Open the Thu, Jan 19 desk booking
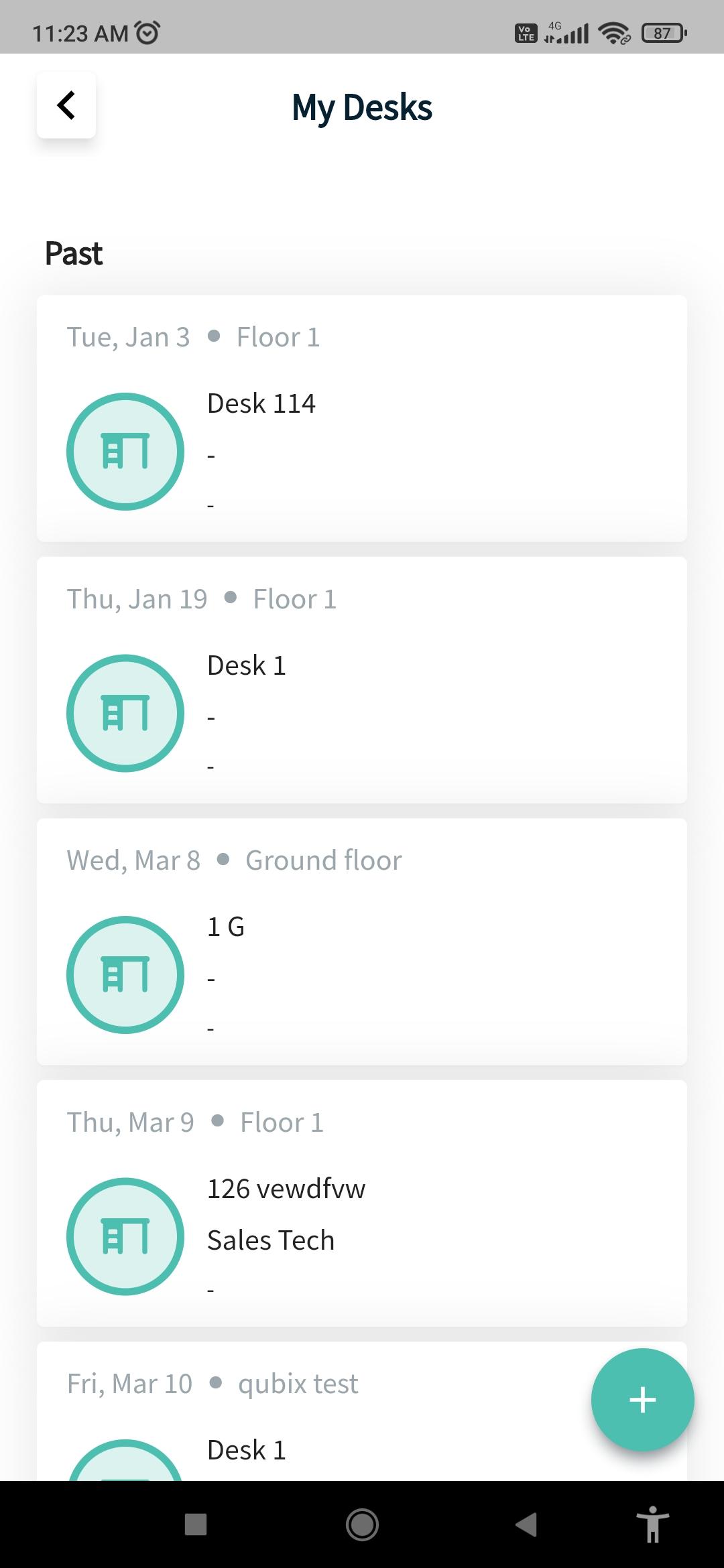 click(362, 679)
